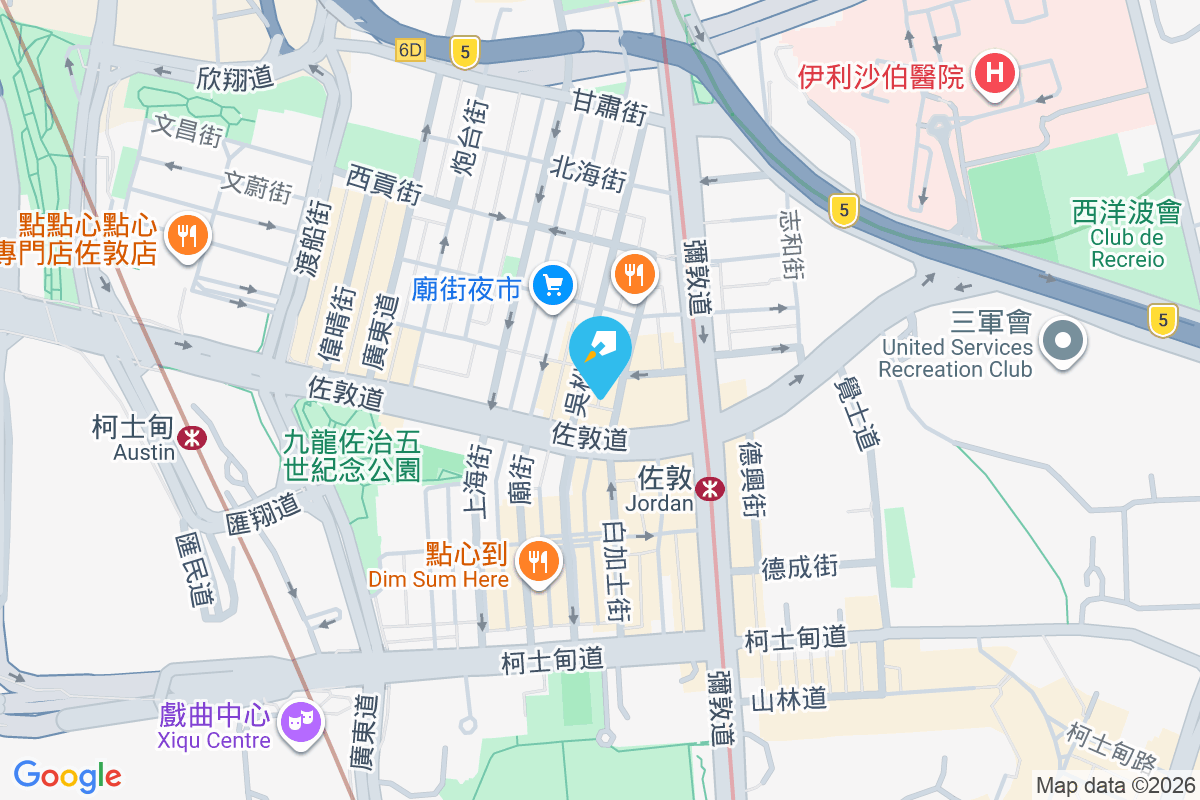Select the 點點心點心專門店佐敦店 restaurant pin
The width and height of the screenshot is (1200, 800).
point(186,236)
